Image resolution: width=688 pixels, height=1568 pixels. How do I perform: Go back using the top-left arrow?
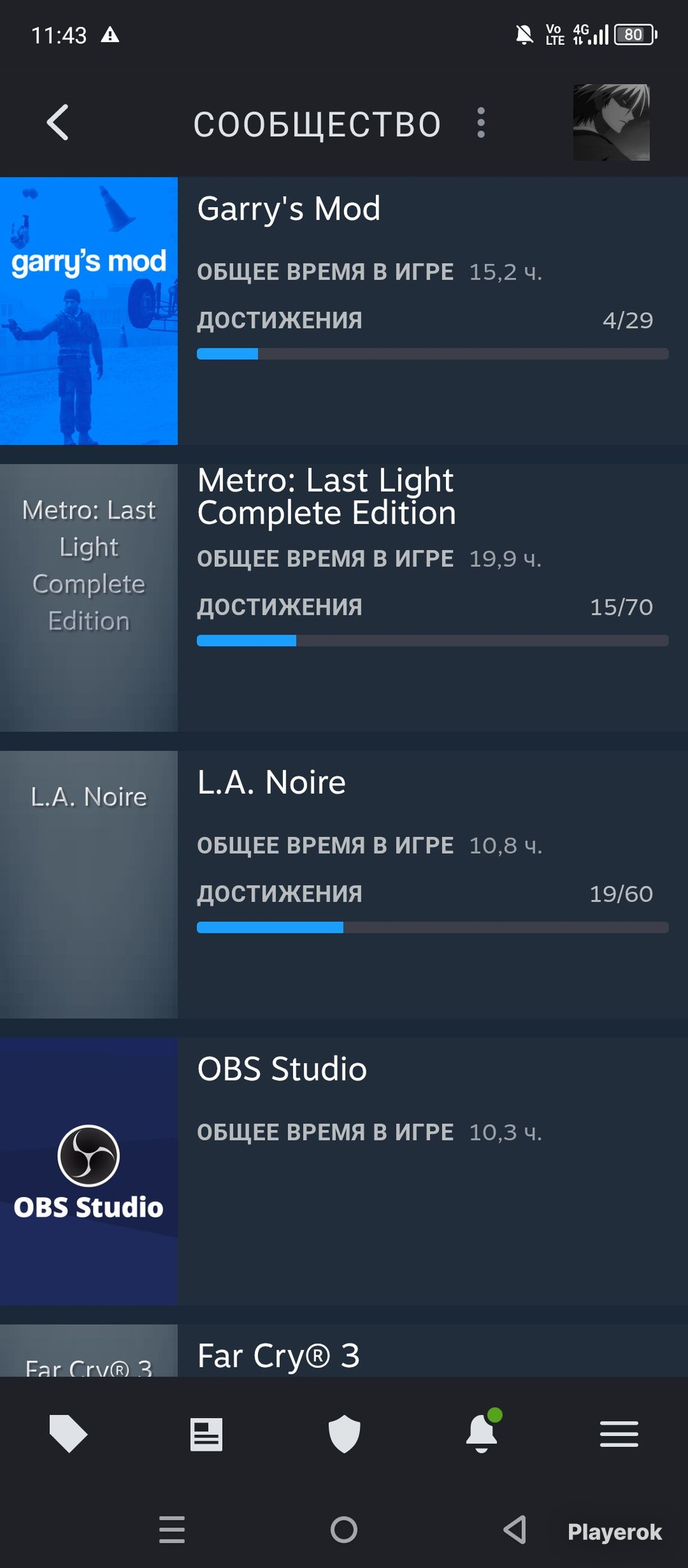(58, 123)
